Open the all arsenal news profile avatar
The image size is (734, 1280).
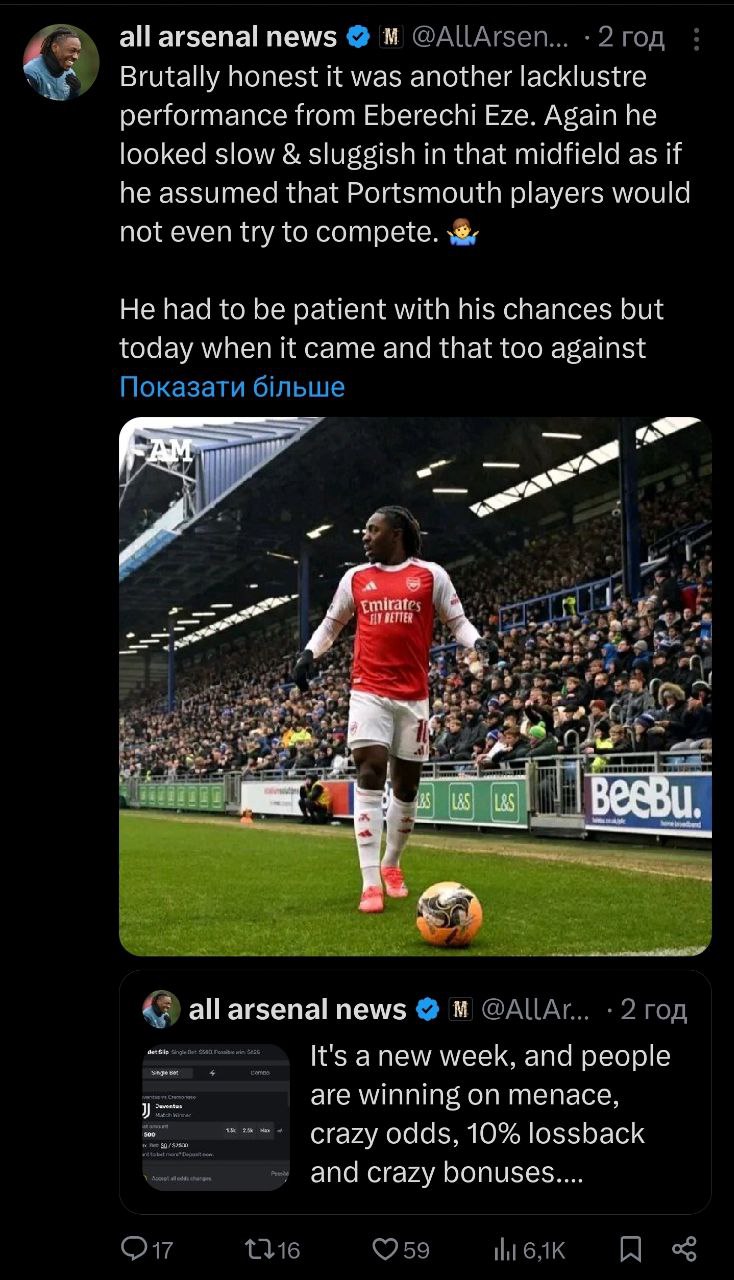coord(61,62)
